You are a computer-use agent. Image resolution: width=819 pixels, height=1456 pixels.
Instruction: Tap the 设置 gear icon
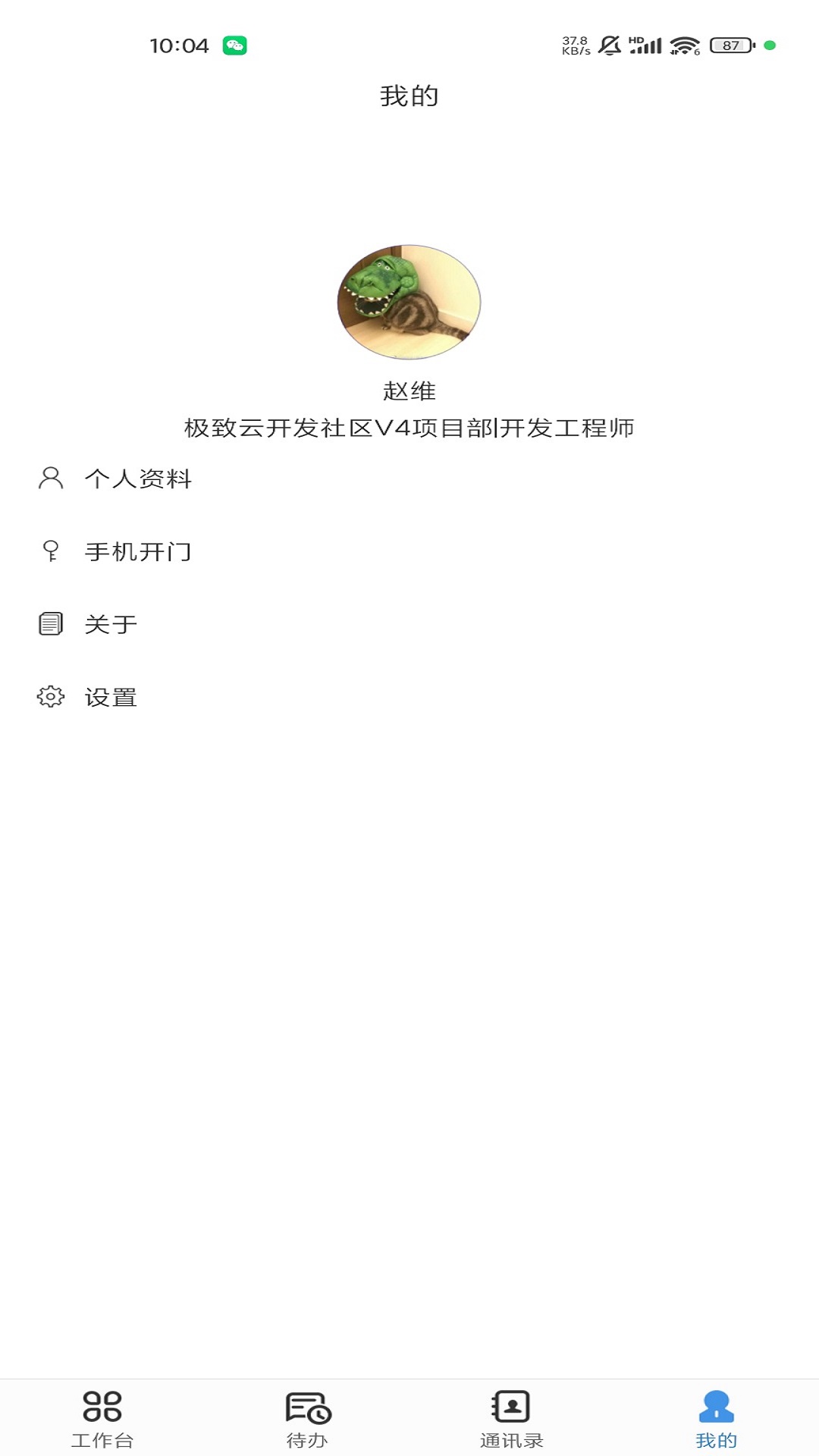(x=50, y=696)
